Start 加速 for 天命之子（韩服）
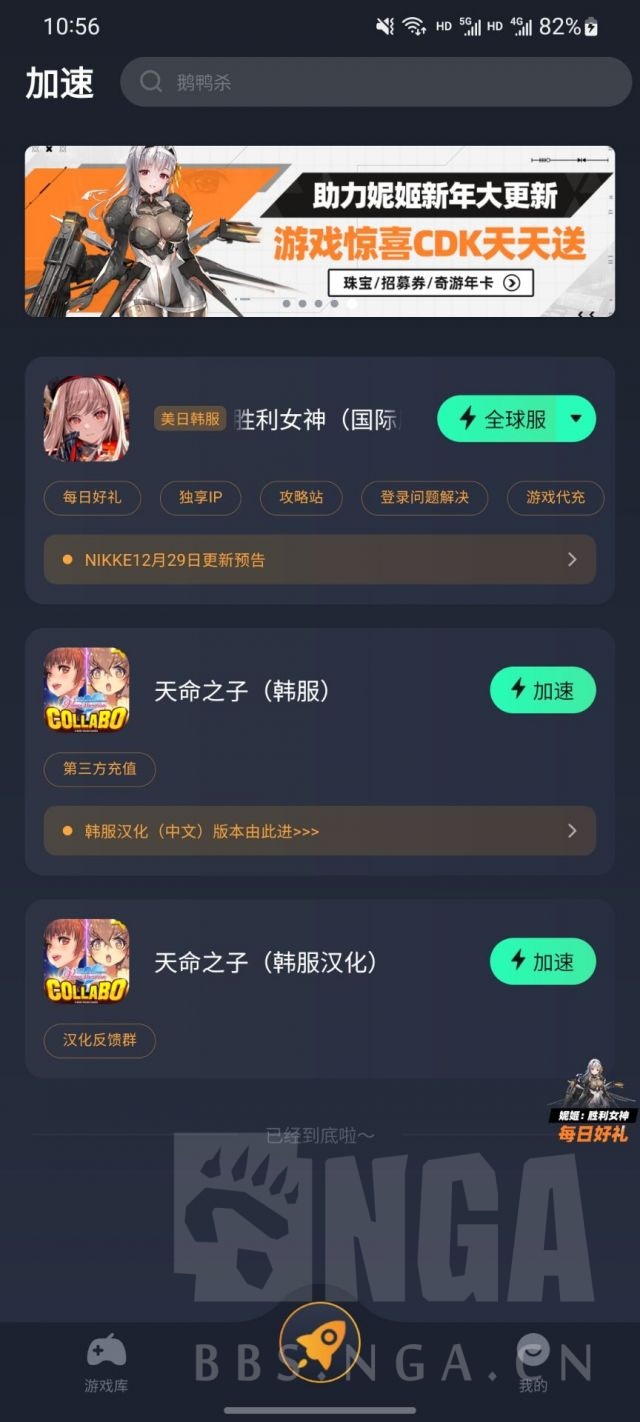Image resolution: width=640 pixels, height=1422 pixels. (x=543, y=691)
